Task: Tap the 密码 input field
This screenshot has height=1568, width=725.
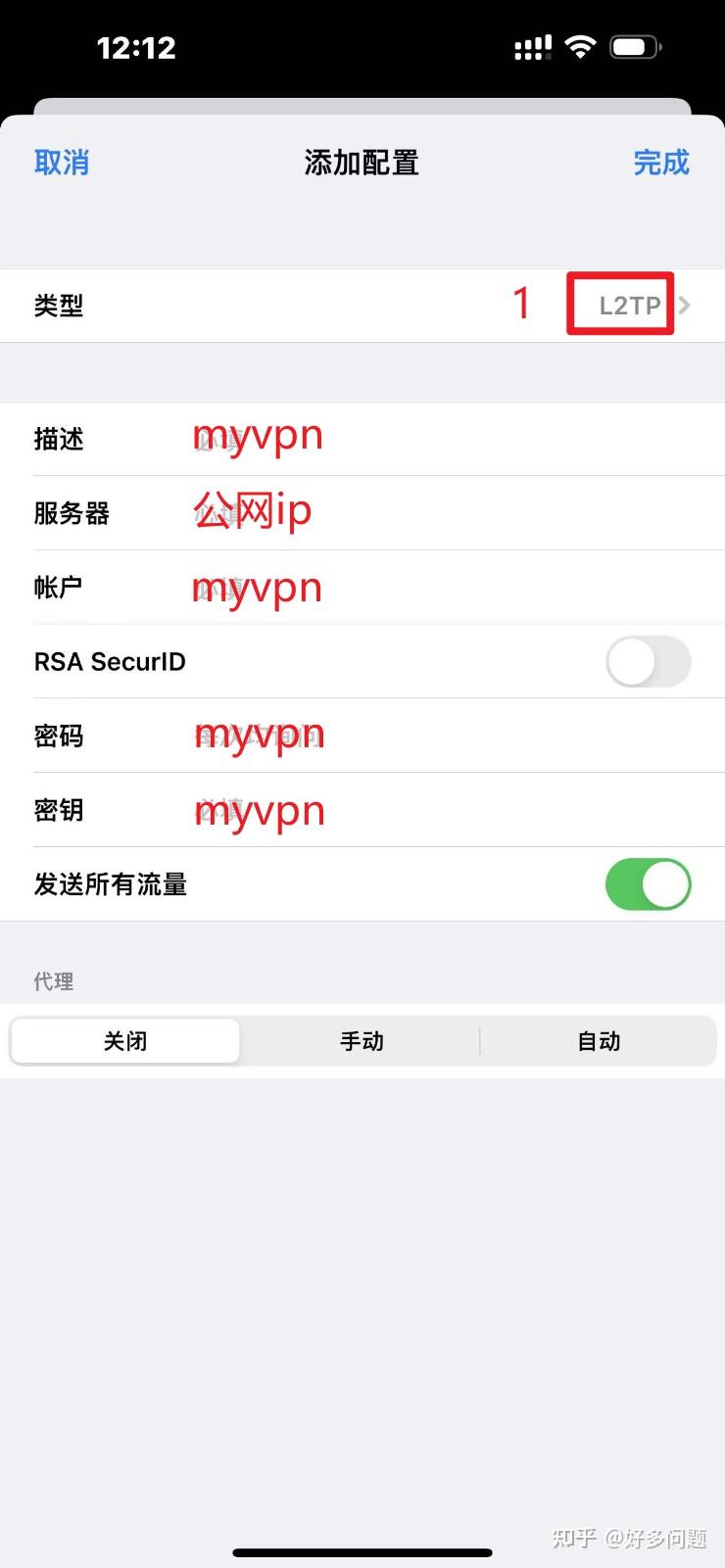Action: (431, 736)
